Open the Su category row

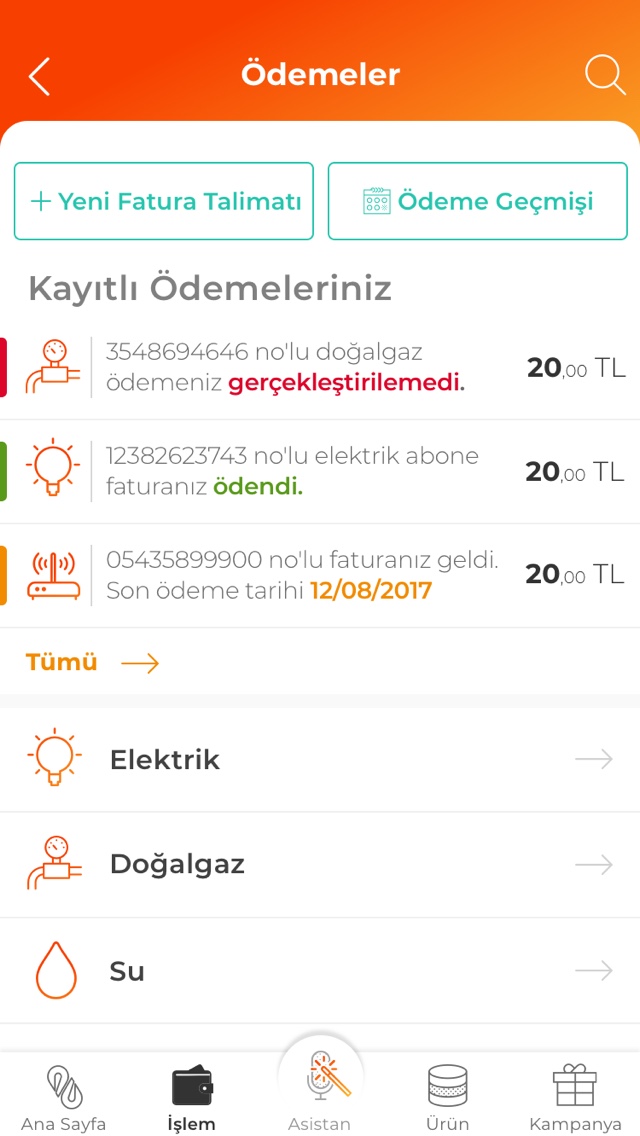click(x=320, y=970)
